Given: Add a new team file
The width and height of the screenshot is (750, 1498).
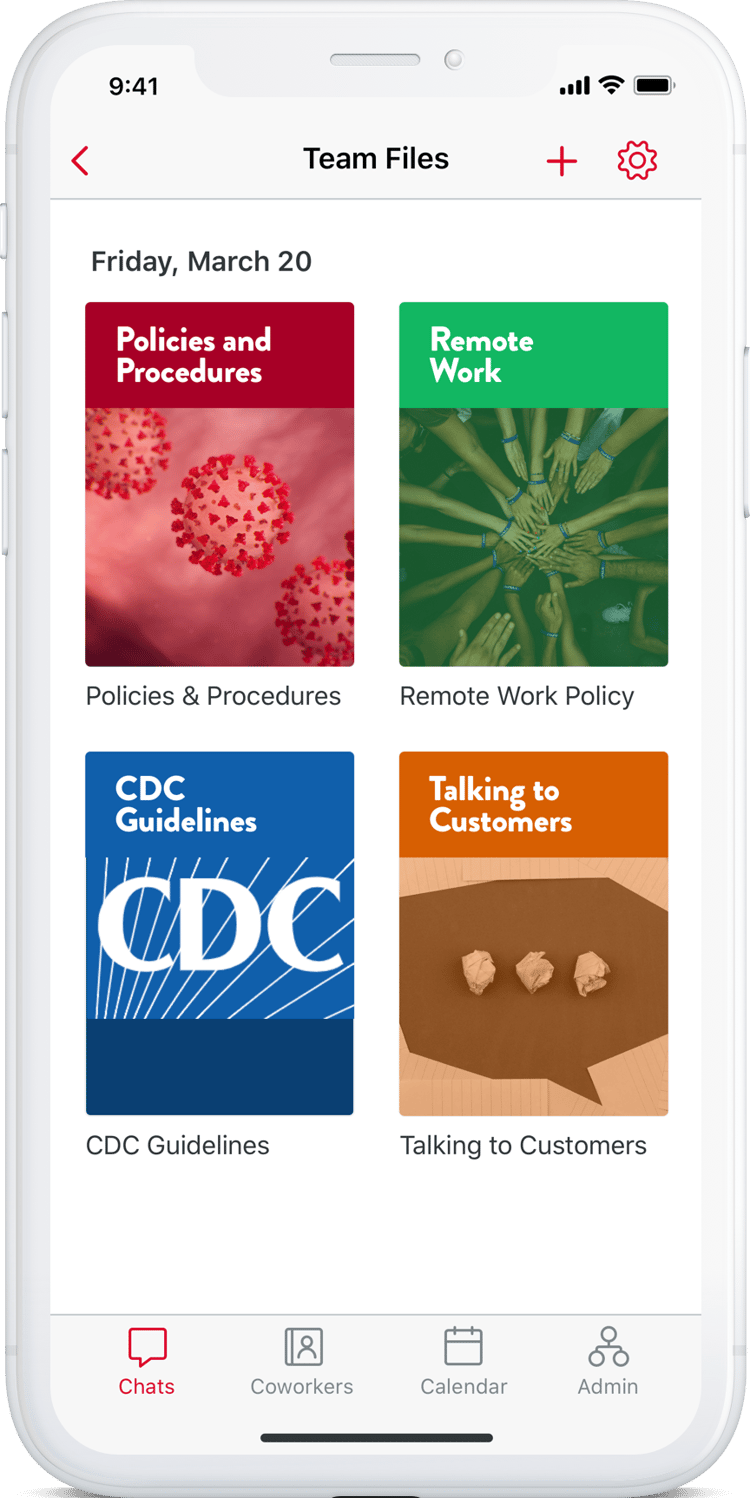Looking at the screenshot, I should tap(562, 161).
